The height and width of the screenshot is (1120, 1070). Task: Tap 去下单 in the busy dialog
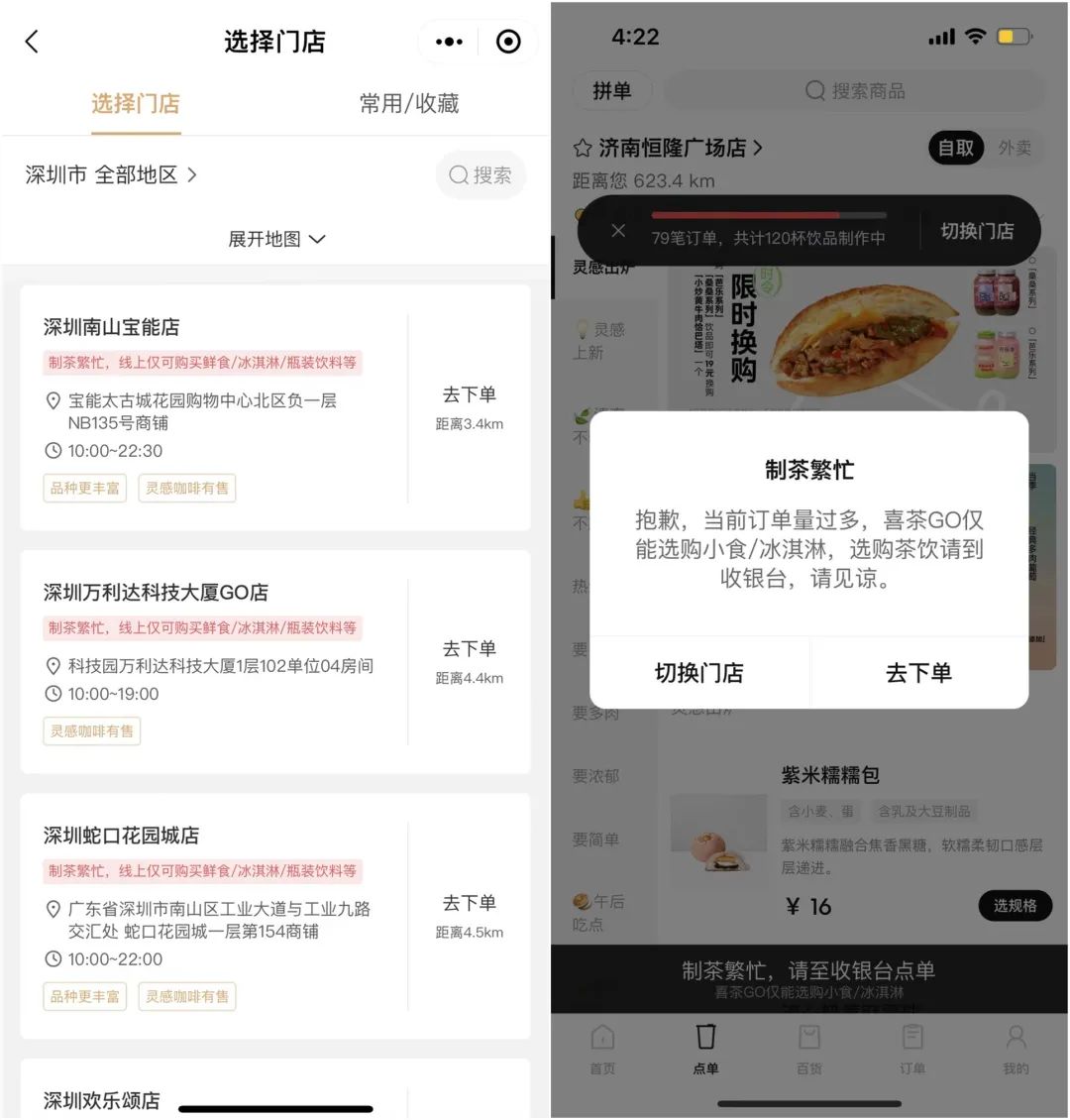point(918,673)
